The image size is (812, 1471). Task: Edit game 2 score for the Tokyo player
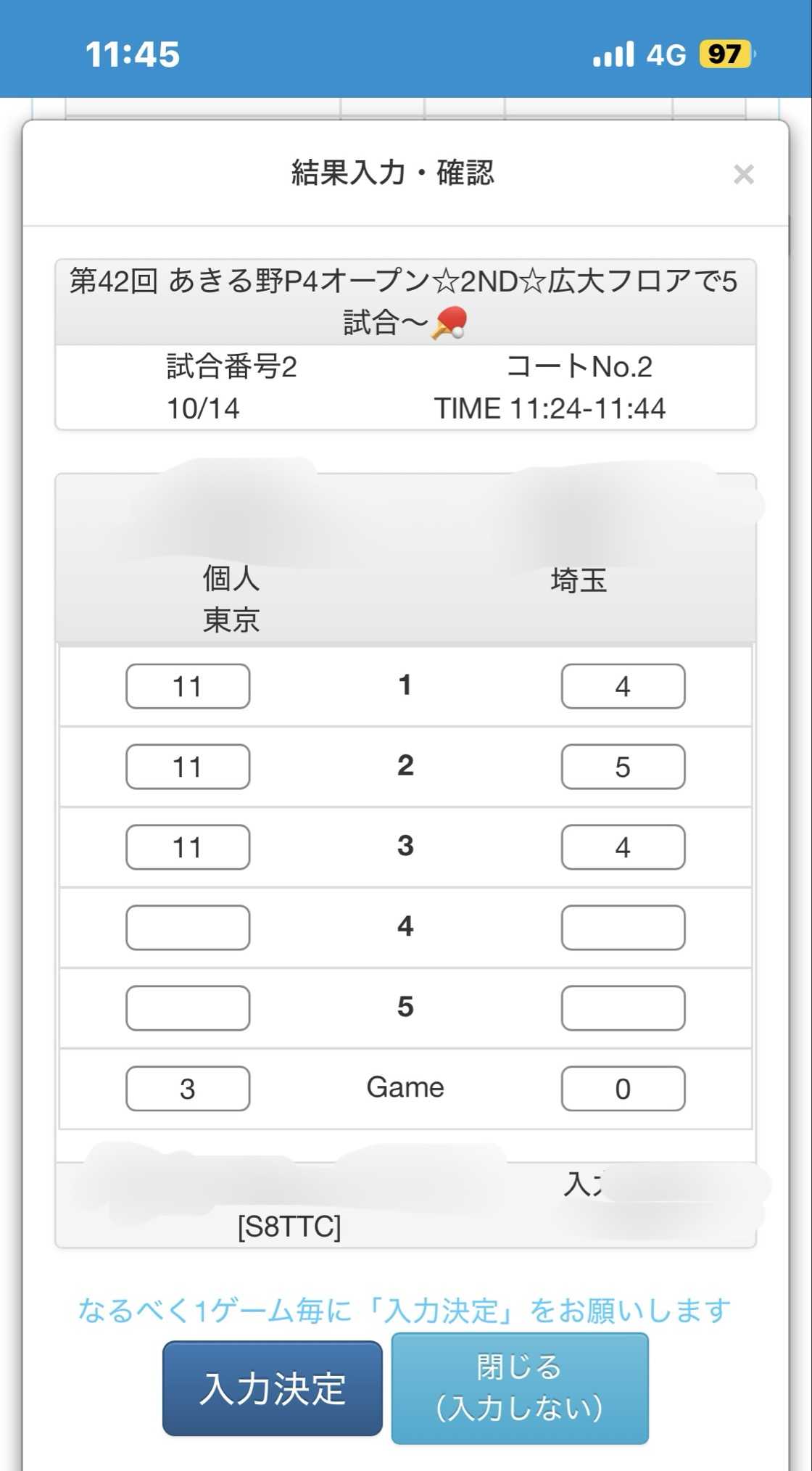pos(188,767)
